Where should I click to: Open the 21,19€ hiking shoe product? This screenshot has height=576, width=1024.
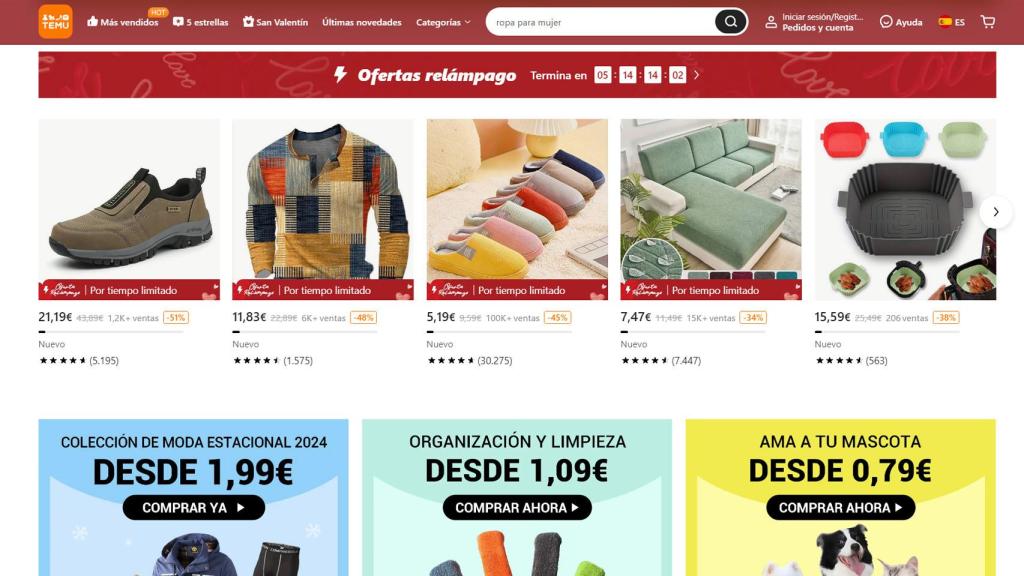pyautogui.click(x=129, y=200)
